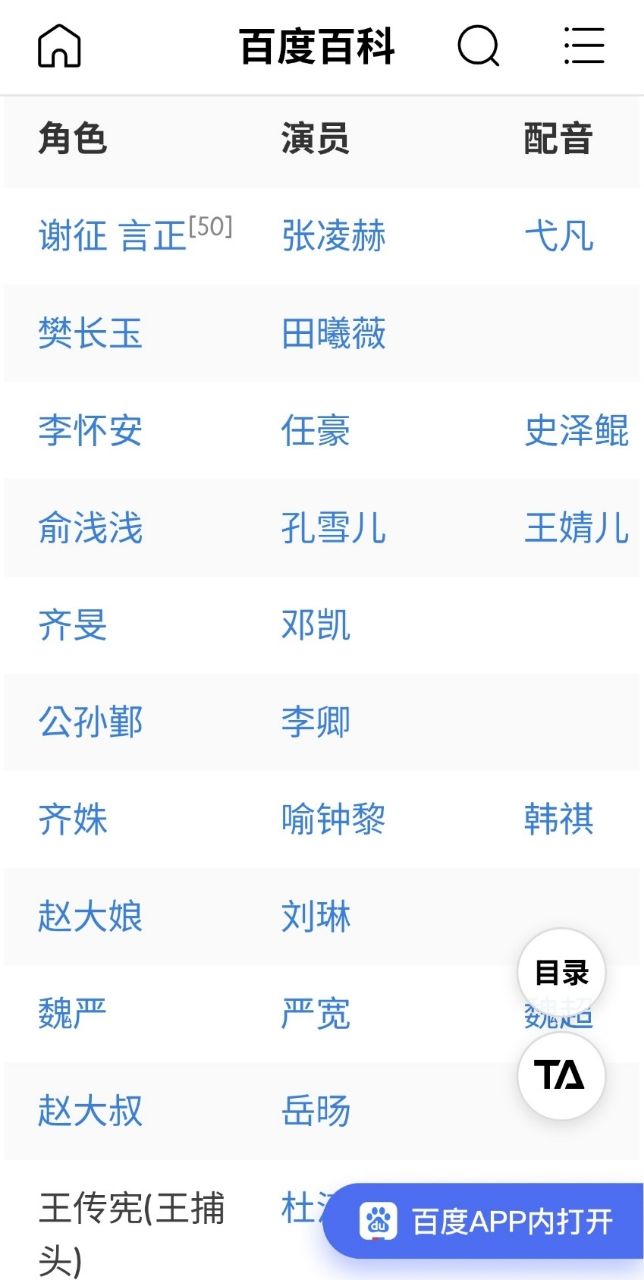
Task: Open the search icon
Action: [478, 46]
